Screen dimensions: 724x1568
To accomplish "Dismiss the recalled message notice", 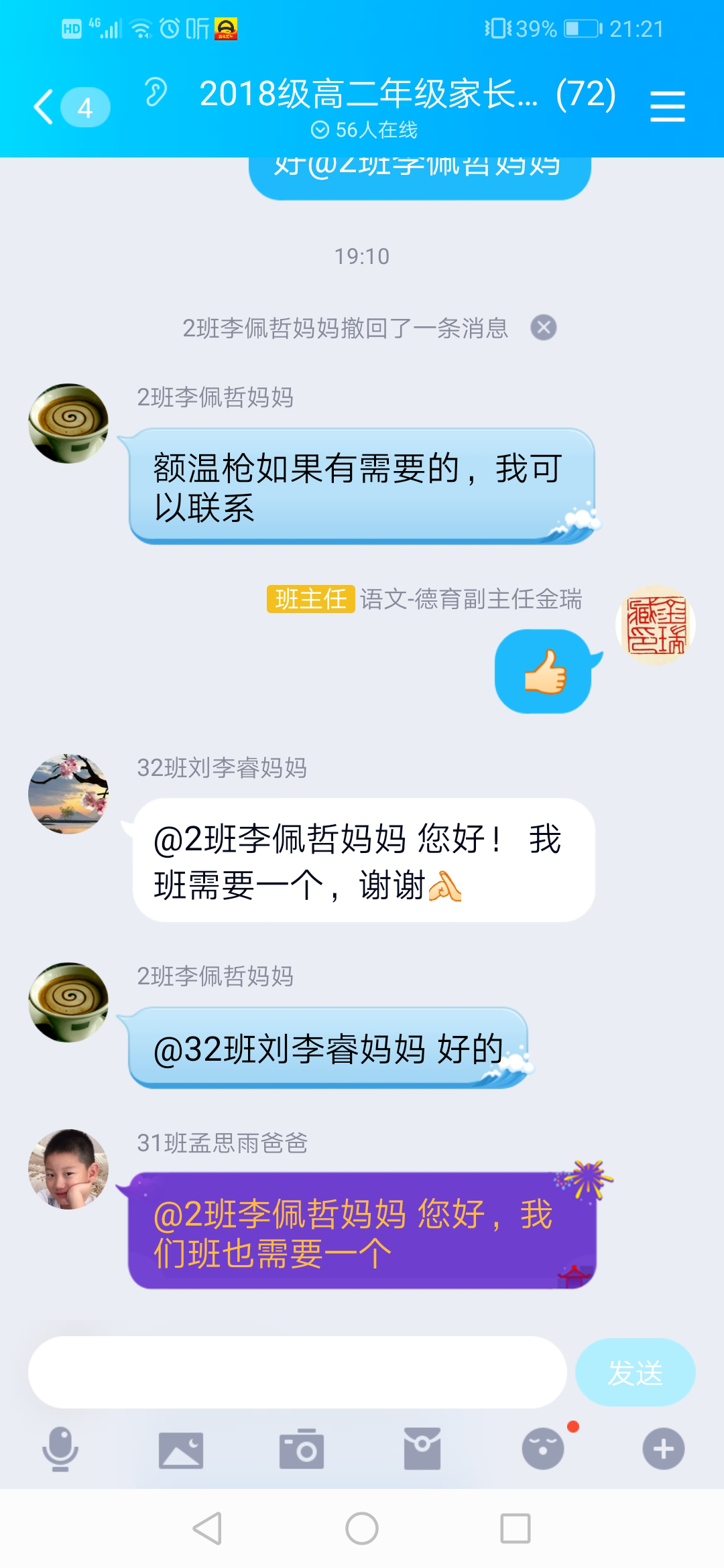I will [543, 328].
